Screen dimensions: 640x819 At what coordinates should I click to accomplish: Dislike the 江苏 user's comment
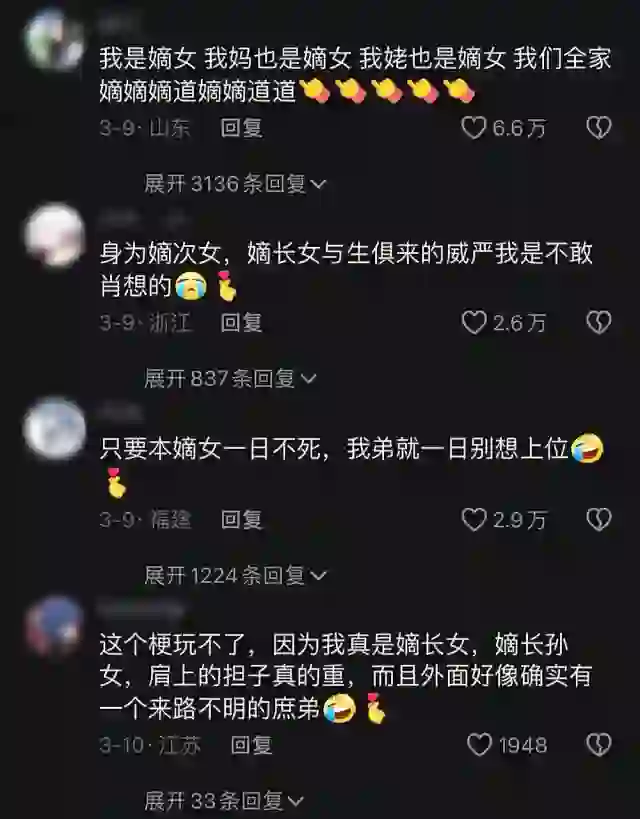(x=598, y=745)
